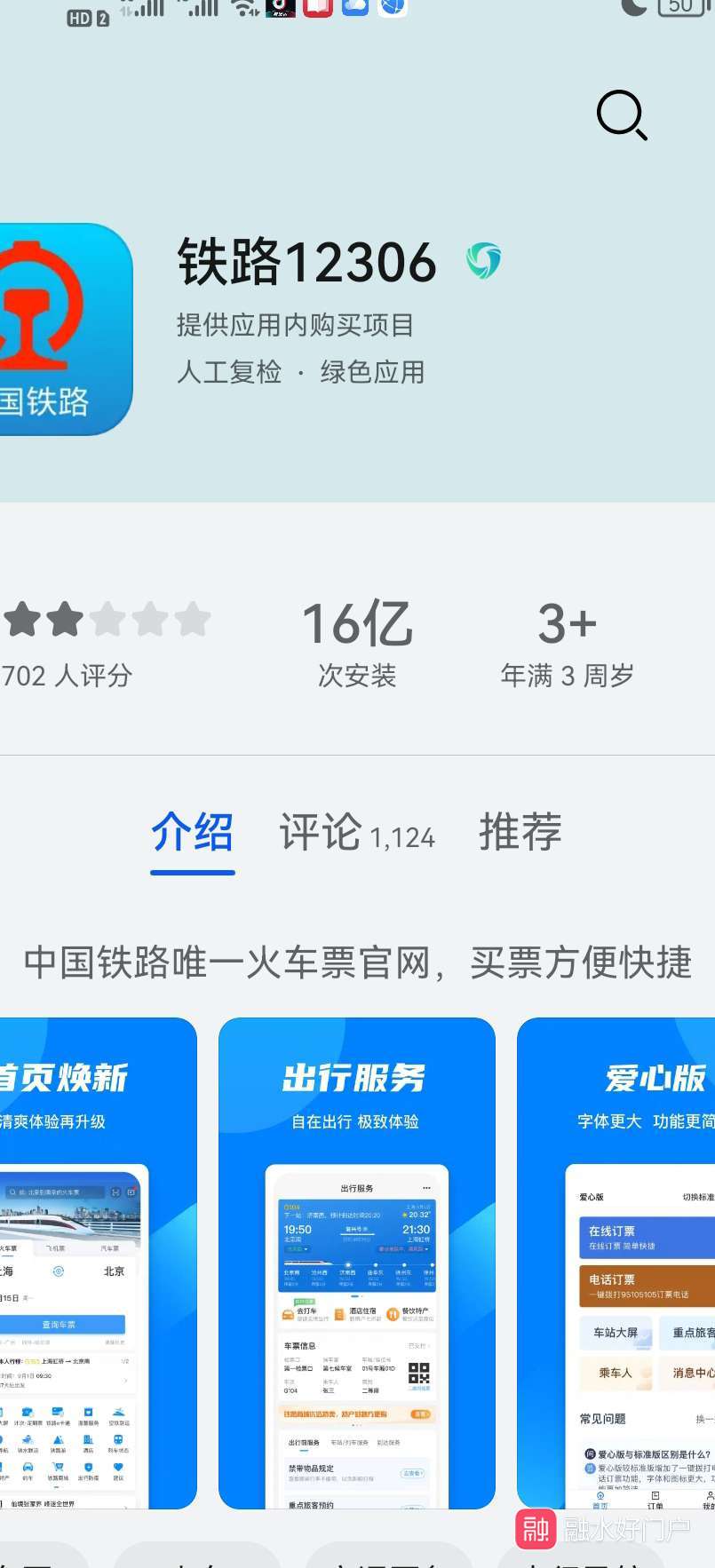This screenshot has width=715, height=1568.
Task: Switch to the 评论 tab
Action: [356, 833]
